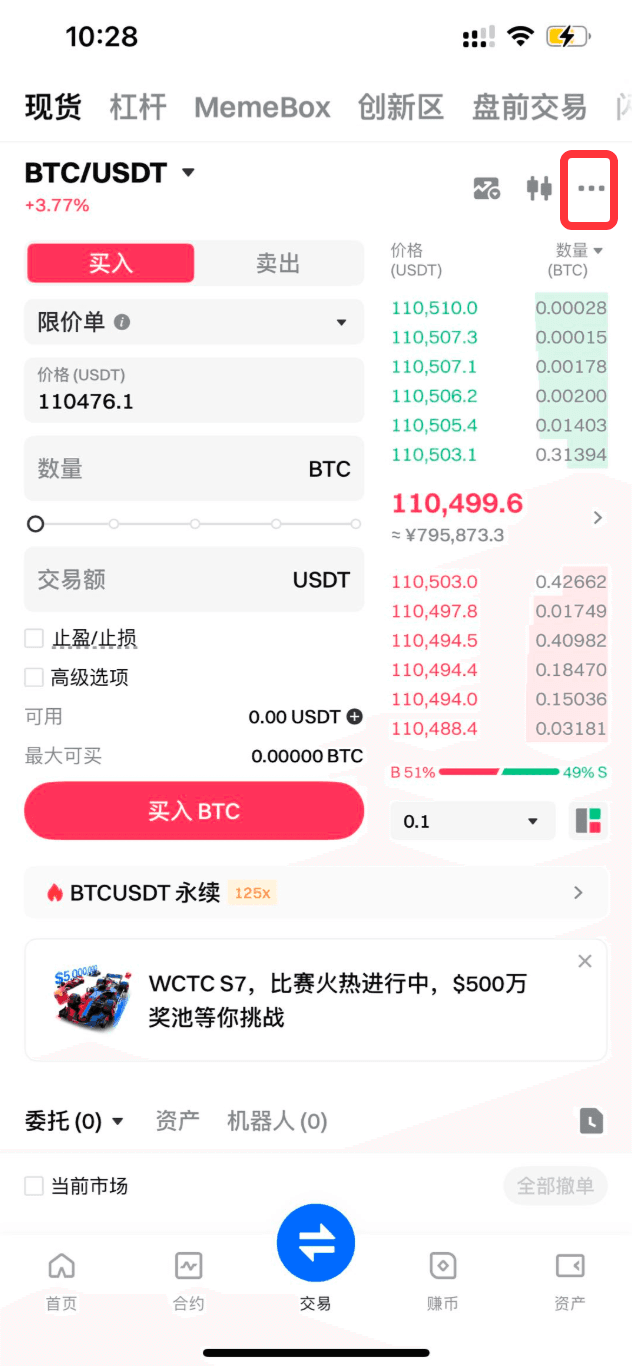
Task: Go to the 首页 home tab
Action: pyautogui.click(x=61, y=1280)
